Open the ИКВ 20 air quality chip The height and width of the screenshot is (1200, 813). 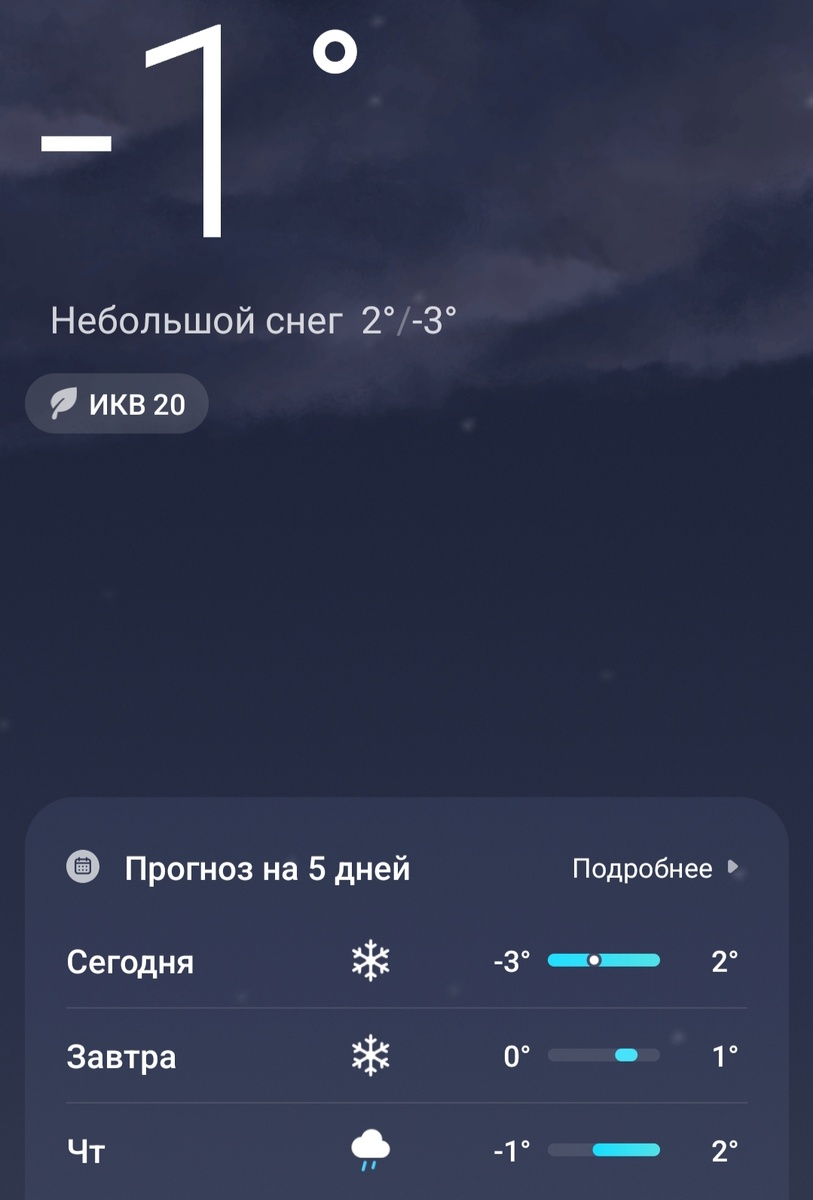coord(116,403)
